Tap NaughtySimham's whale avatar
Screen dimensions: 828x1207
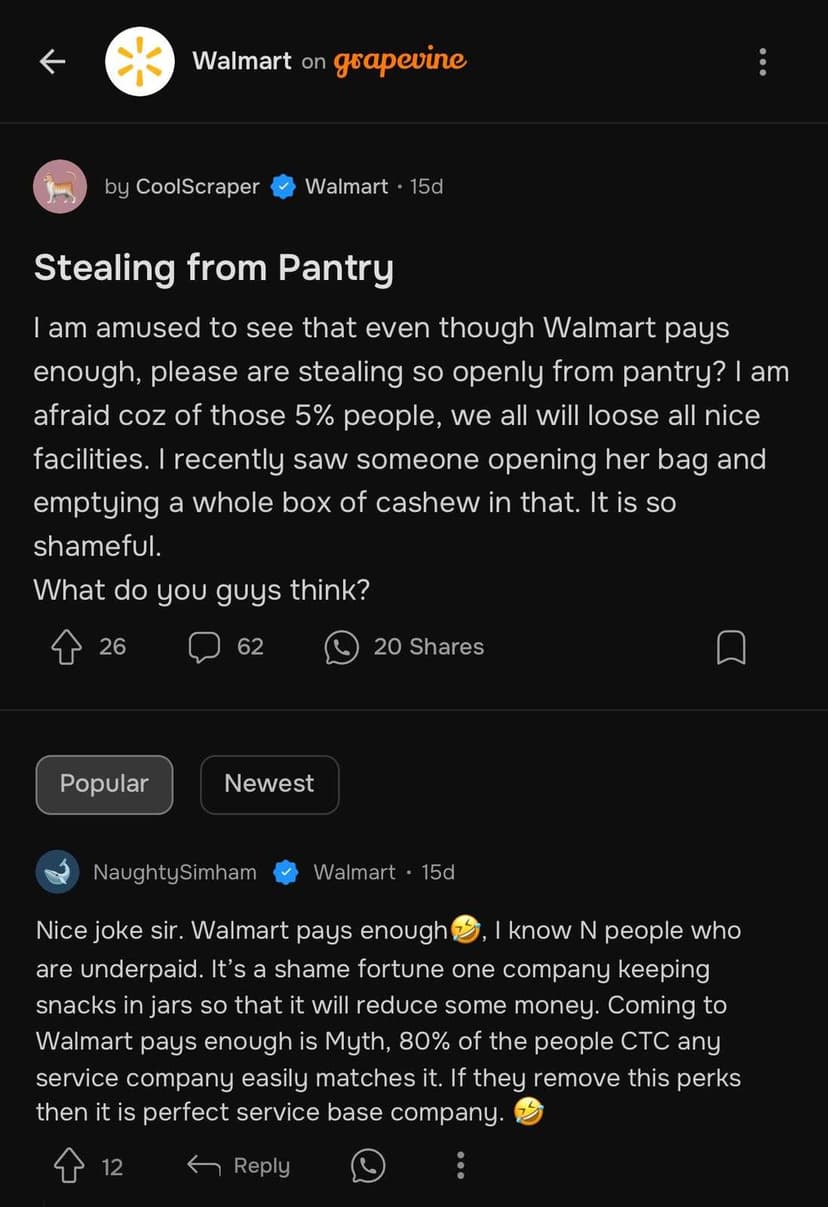tap(58, 871)
